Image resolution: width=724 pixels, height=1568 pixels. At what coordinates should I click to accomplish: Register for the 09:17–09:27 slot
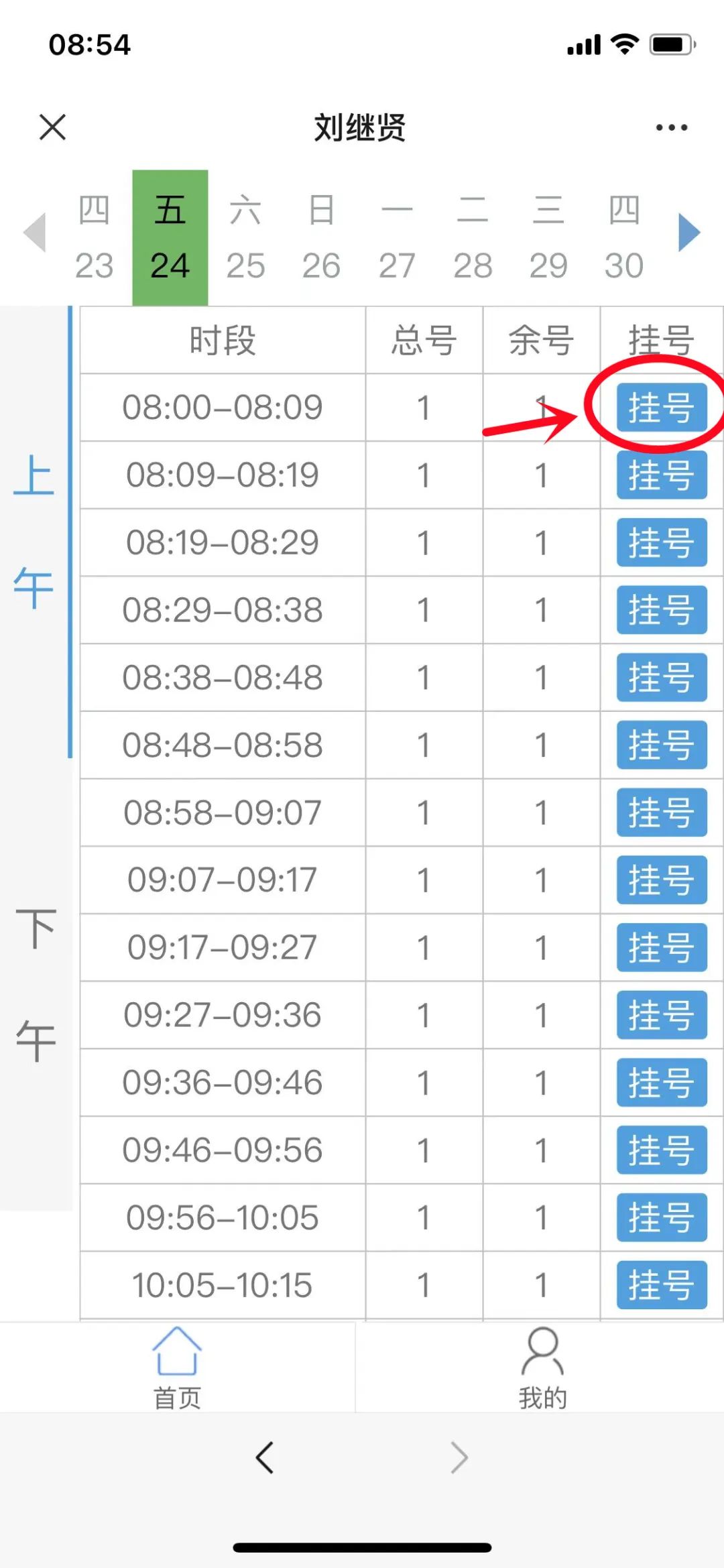click(662, 947)
